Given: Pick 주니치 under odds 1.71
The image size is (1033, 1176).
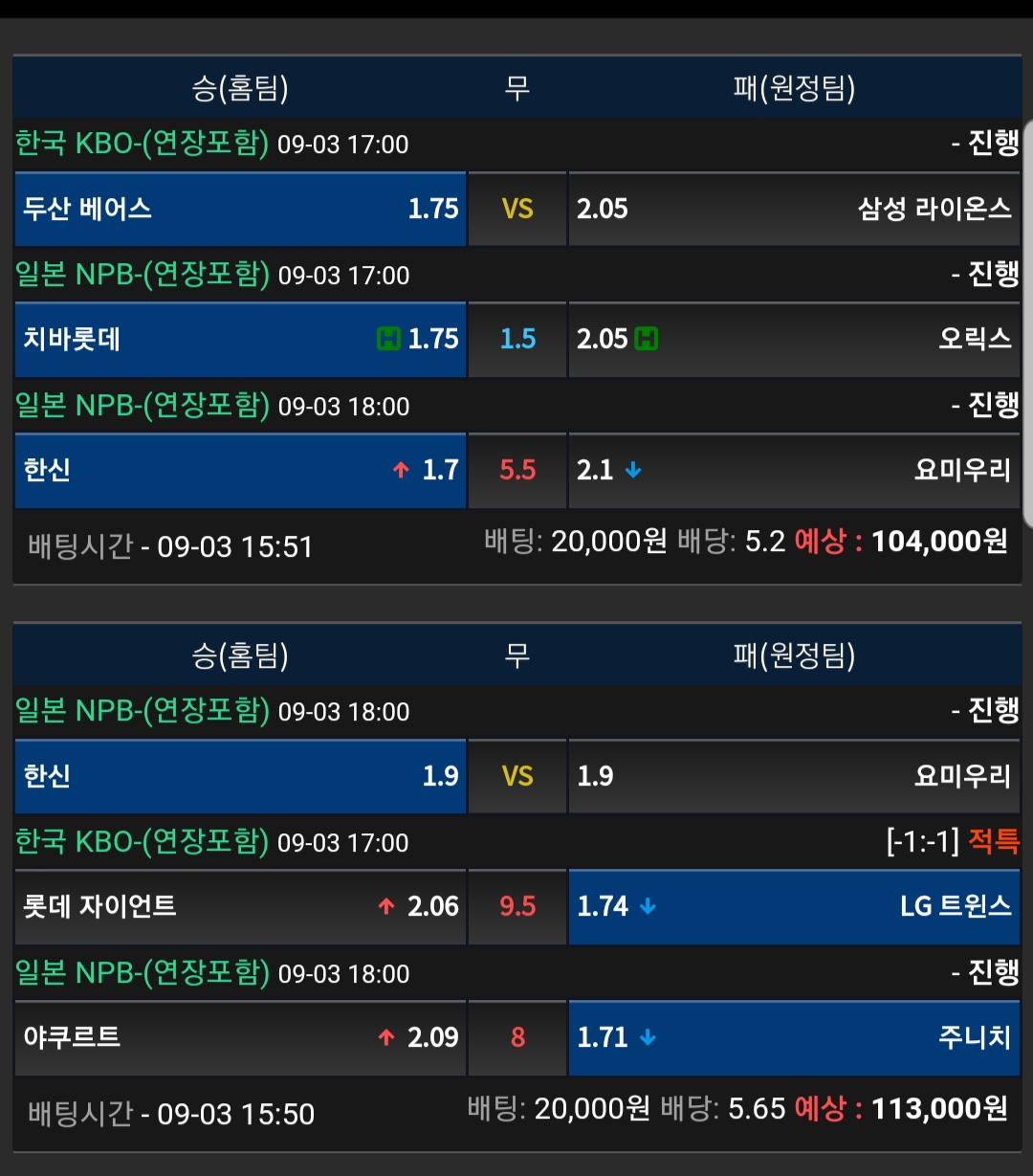Looking at the screenshot, I should coord(794,1038).
